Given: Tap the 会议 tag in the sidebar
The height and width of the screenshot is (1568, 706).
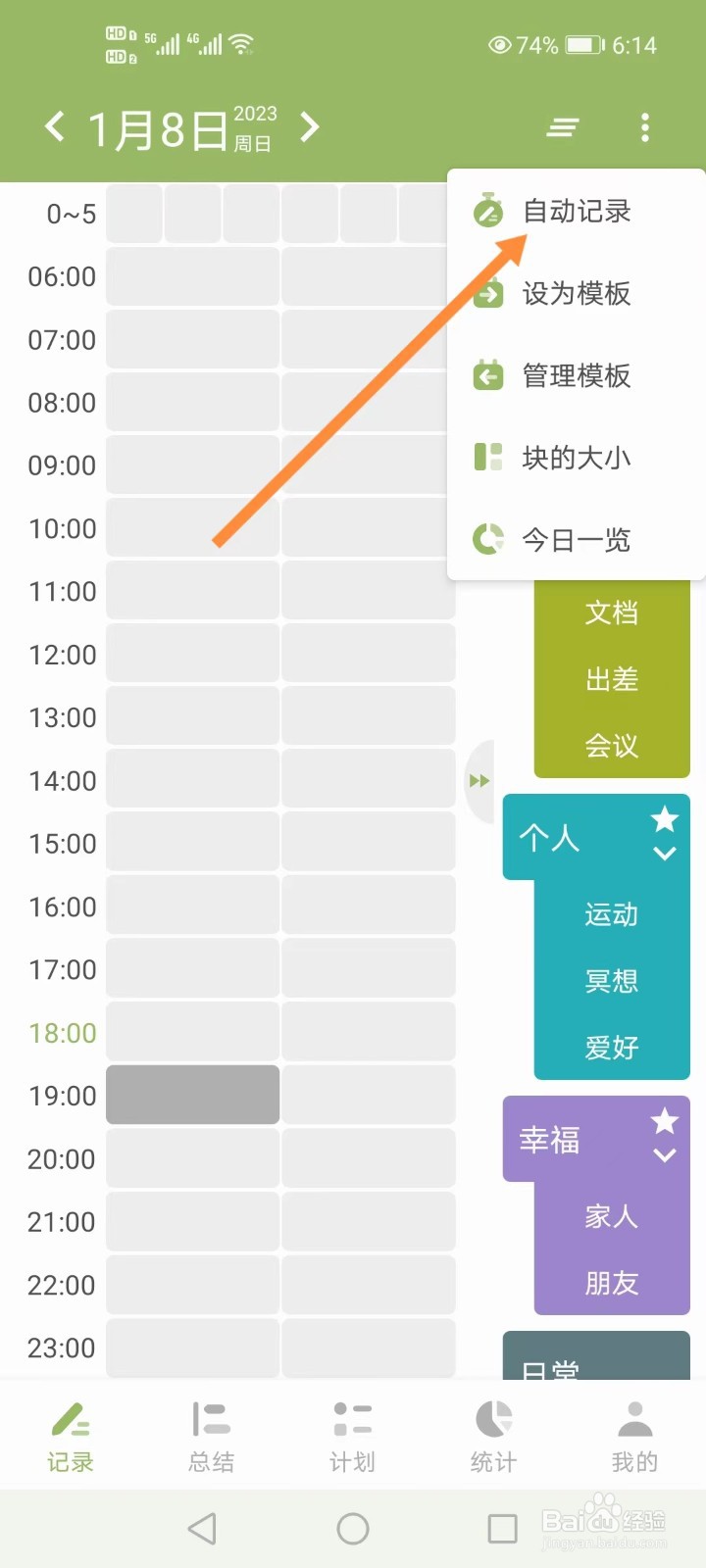Looking at the screenshot, I should (x=611, y=746).
